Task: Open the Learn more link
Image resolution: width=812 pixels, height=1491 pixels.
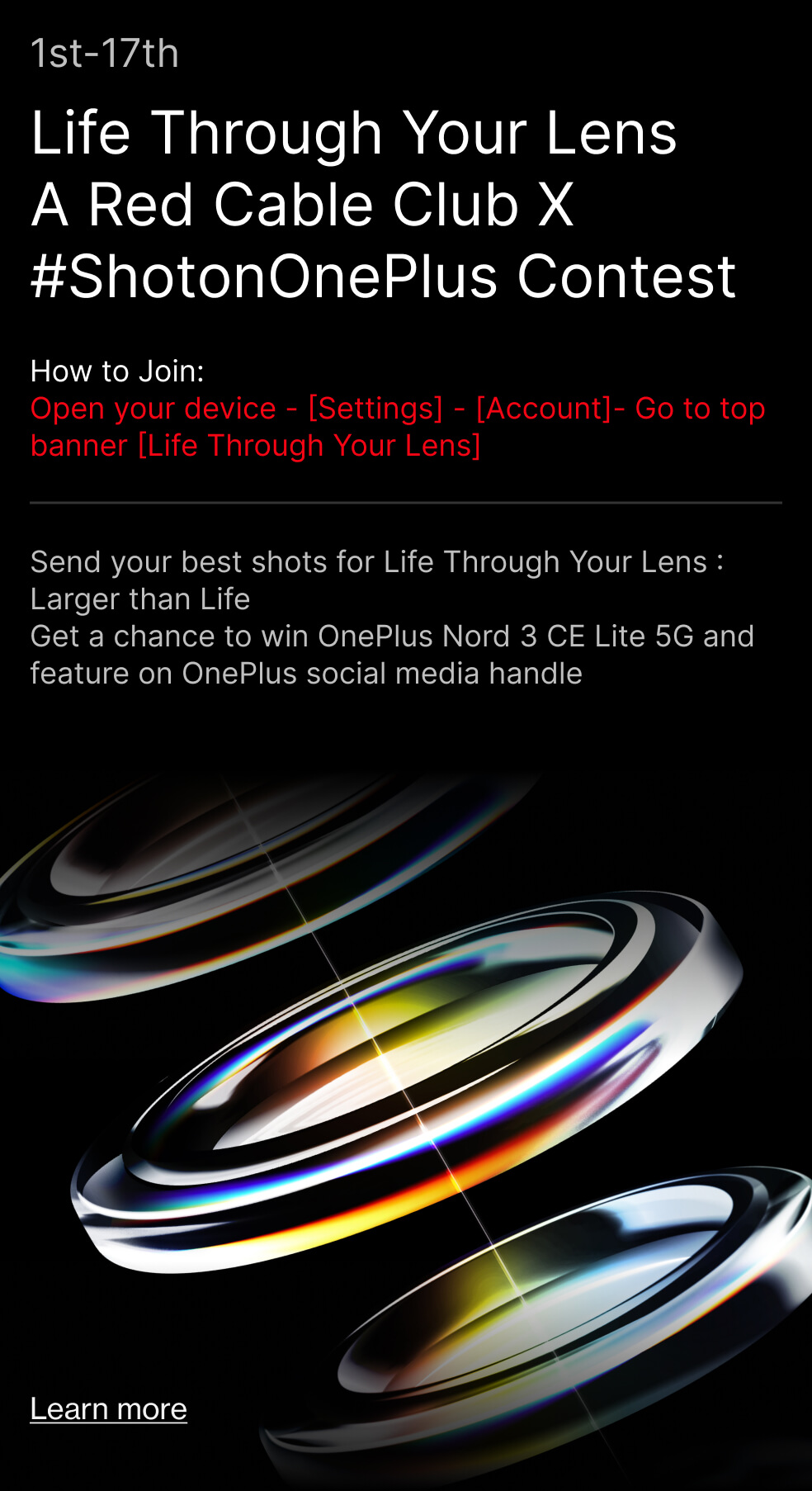Action: pos(108,1408)
